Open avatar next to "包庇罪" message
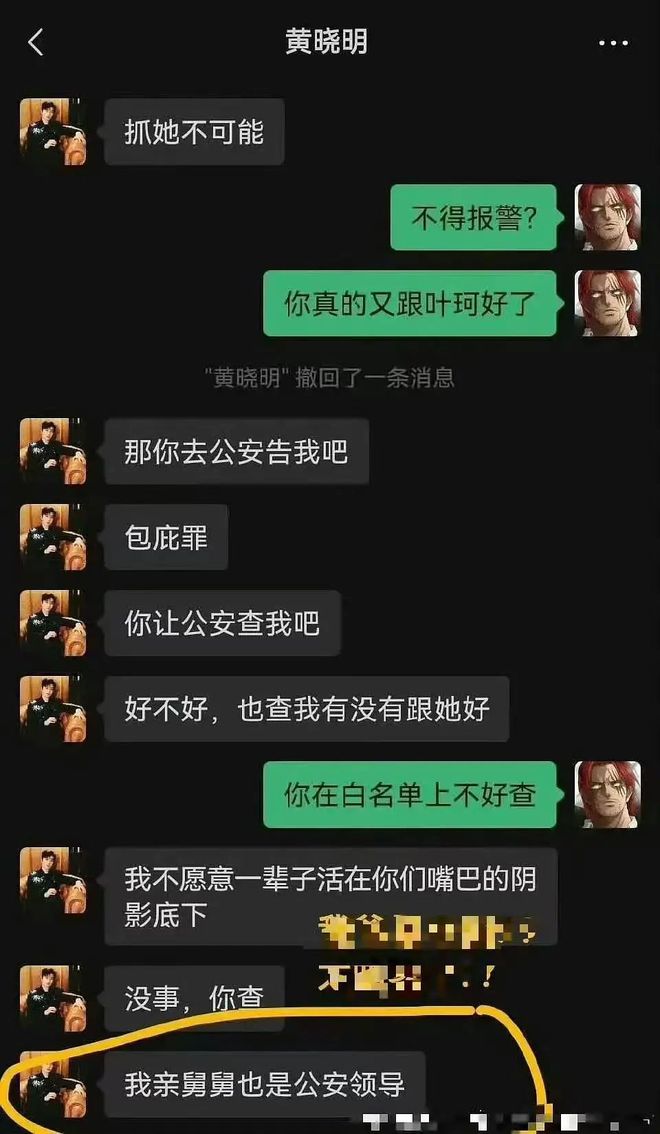The height and width of the screenshot is (1134, 660). tap(53, 537)
